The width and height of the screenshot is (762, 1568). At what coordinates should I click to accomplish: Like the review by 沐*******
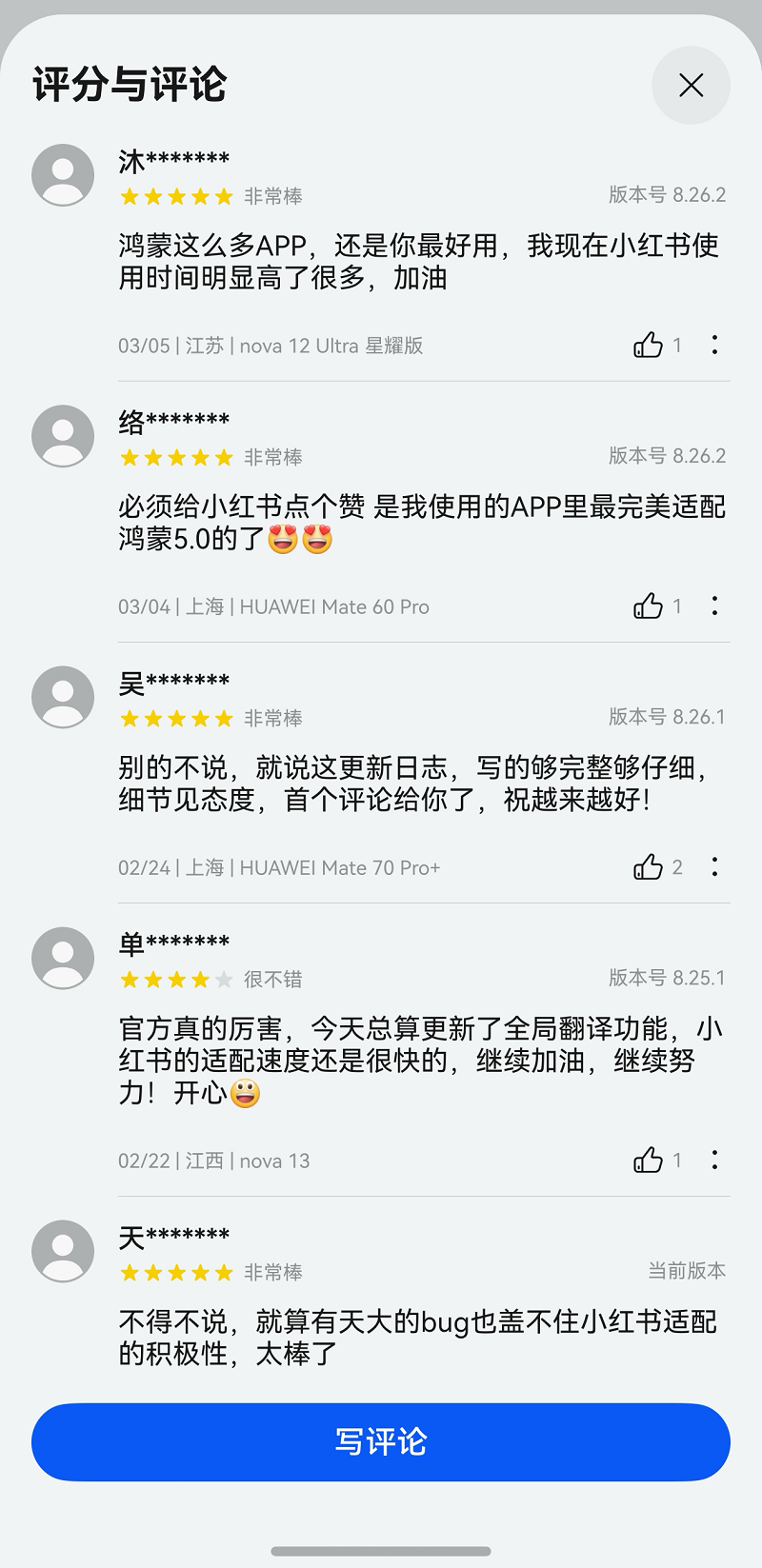pyautogui.click(x=649, y=345)
